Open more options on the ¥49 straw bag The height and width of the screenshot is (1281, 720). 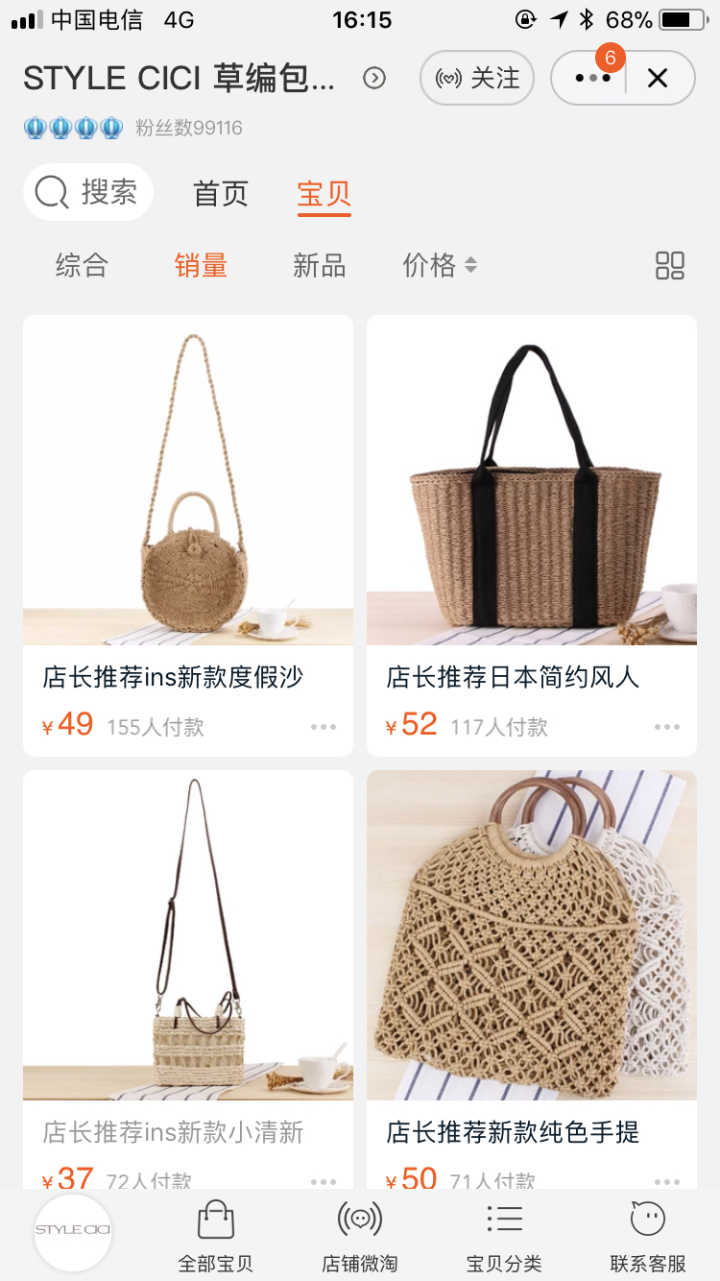[x=323, y=727]
